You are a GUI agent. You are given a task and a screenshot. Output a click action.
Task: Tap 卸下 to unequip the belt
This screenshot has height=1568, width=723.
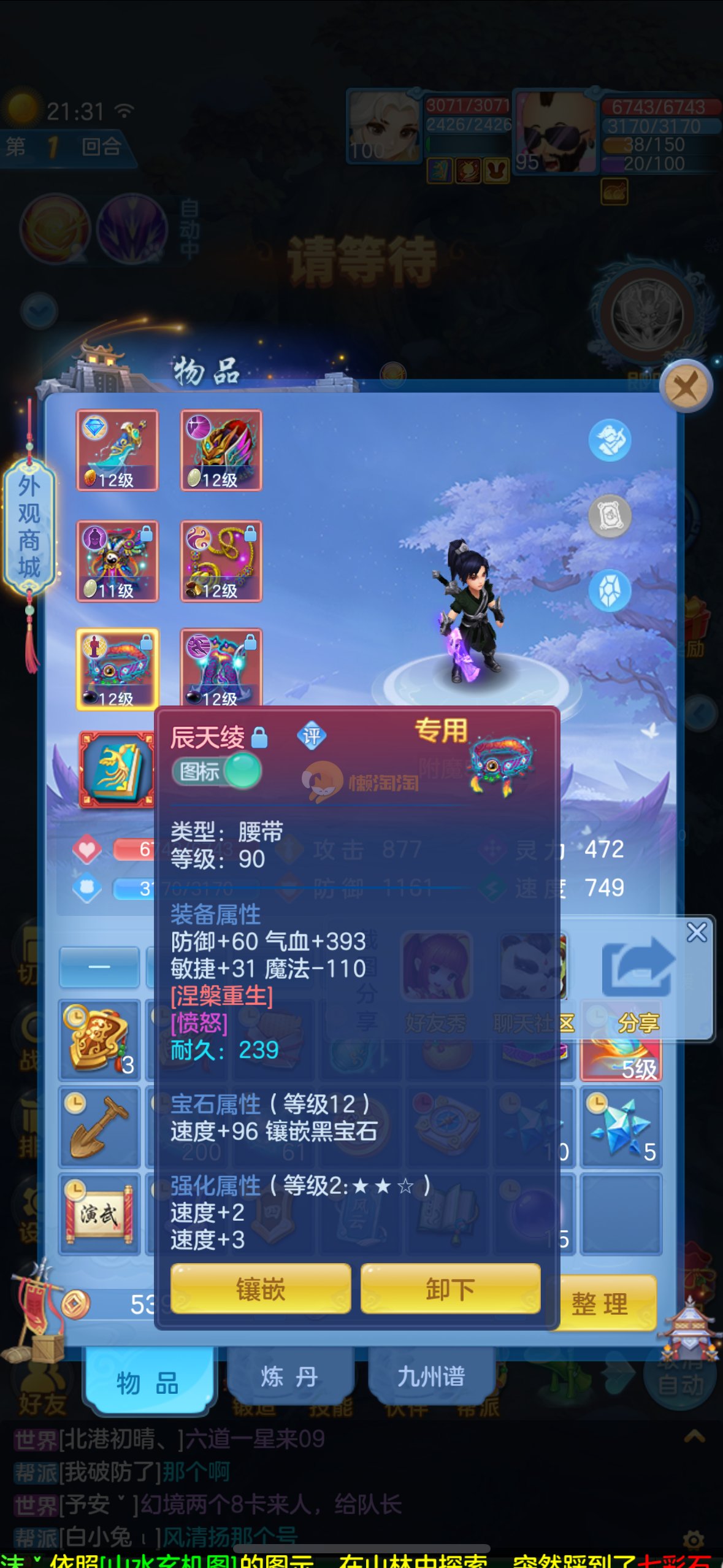[x=450, y=1289]
